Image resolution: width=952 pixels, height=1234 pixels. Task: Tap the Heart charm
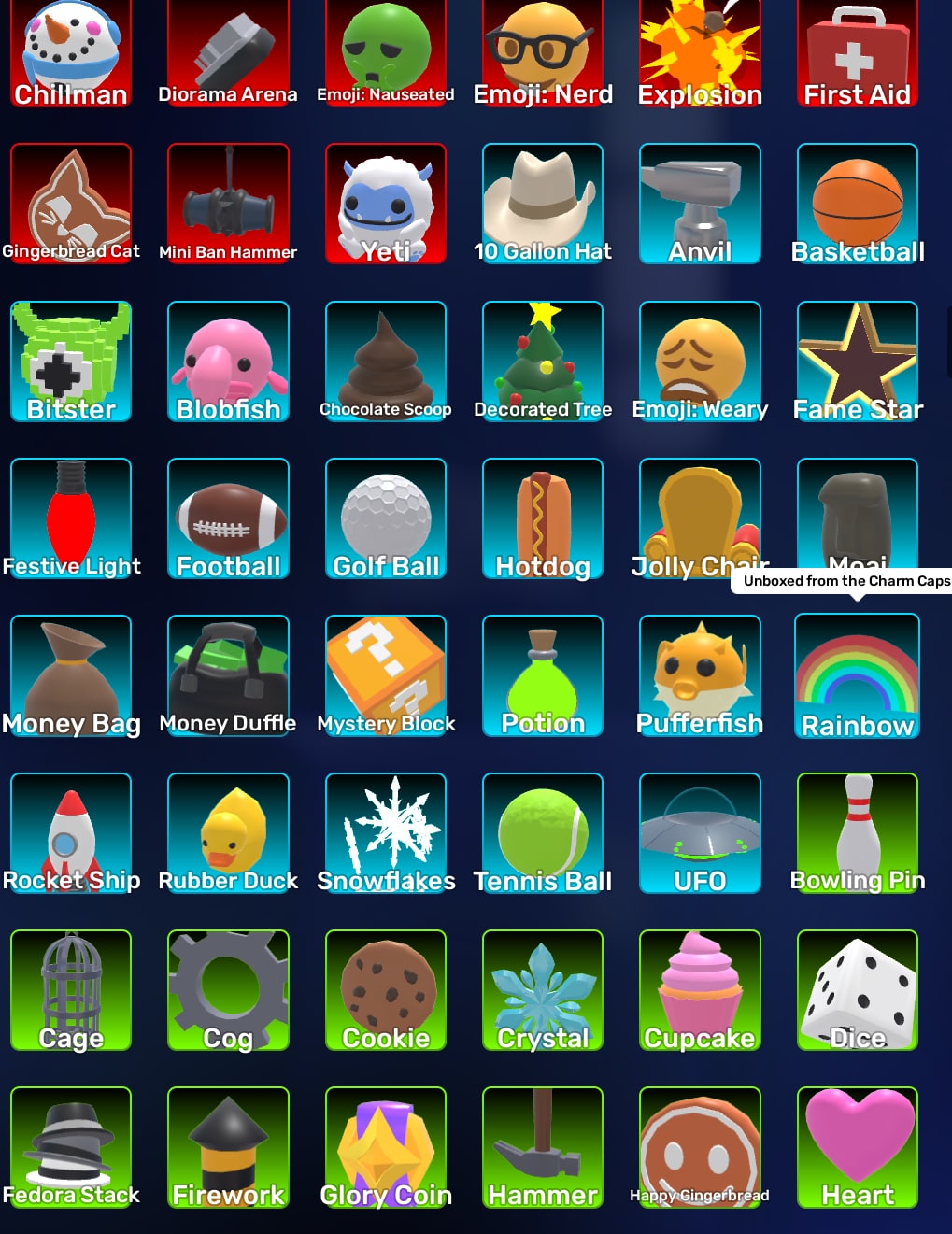pyautogui.click(x=858, y=1147)
